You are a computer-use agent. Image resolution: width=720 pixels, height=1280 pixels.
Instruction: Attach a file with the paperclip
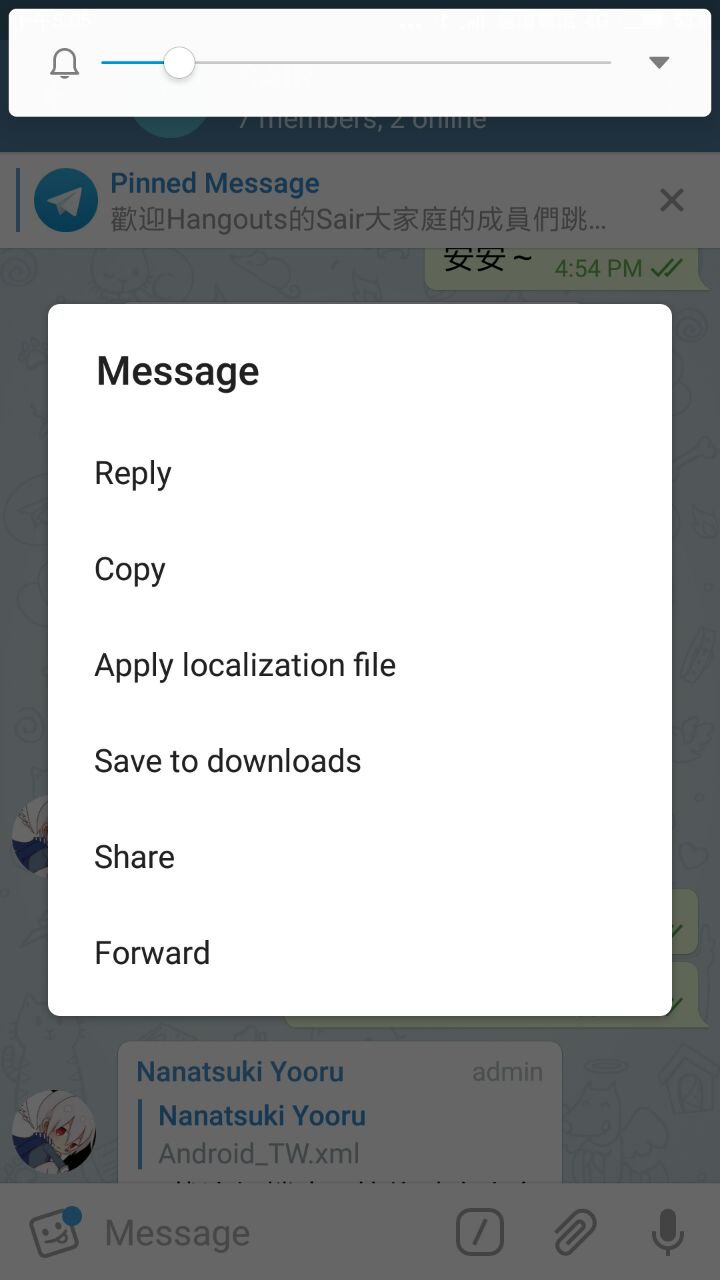575,1232
